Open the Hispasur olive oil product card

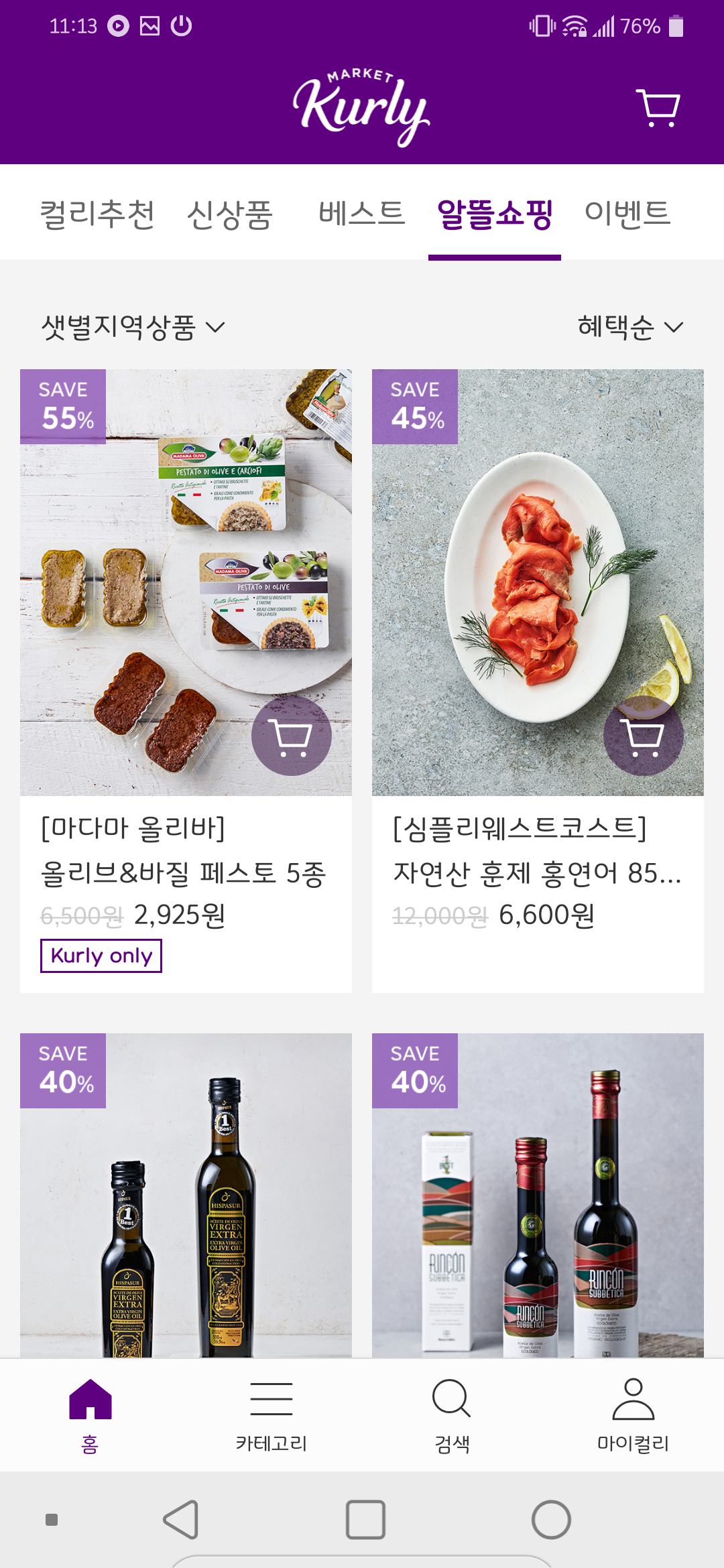[x=186, y=1195]
